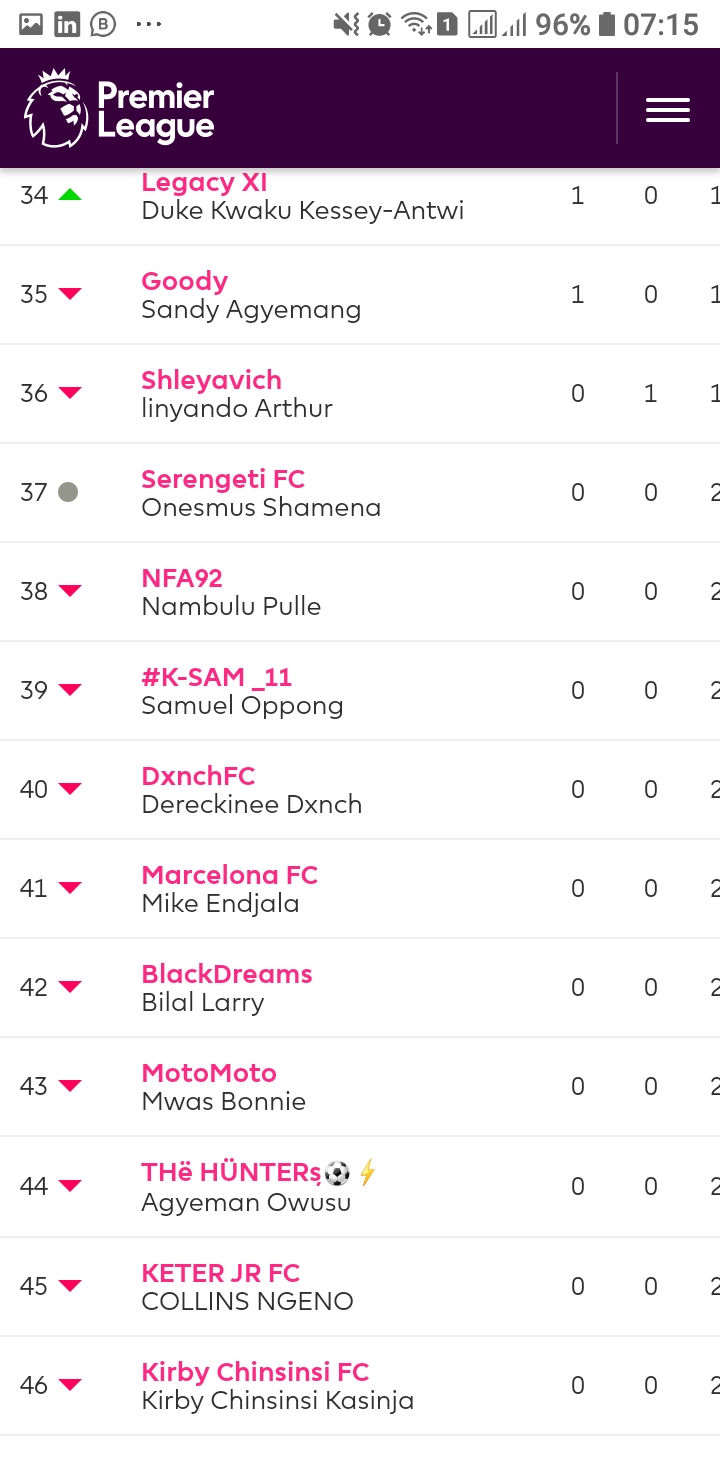Screen dimensions: 720x1480
Task: Open the NFA92 team
Action: 182,578
